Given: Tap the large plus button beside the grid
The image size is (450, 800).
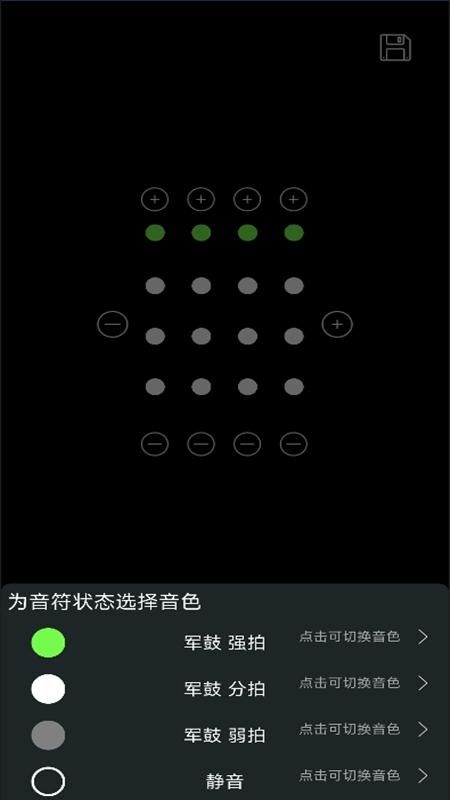Looking at the screenshot, I should 337,324.
